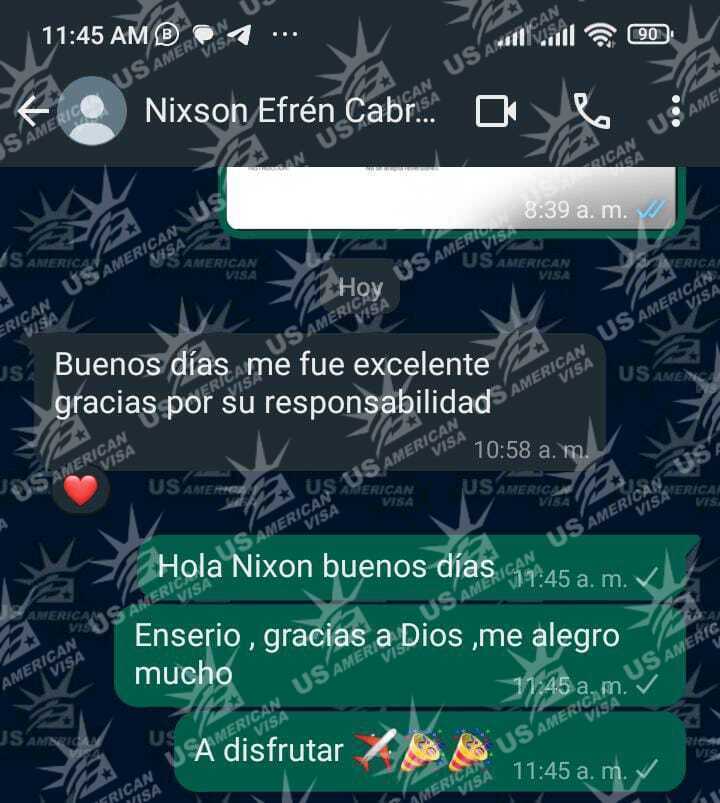720x803 pixels.
Task: Go back to the chat list
Action: coord(34,111)
